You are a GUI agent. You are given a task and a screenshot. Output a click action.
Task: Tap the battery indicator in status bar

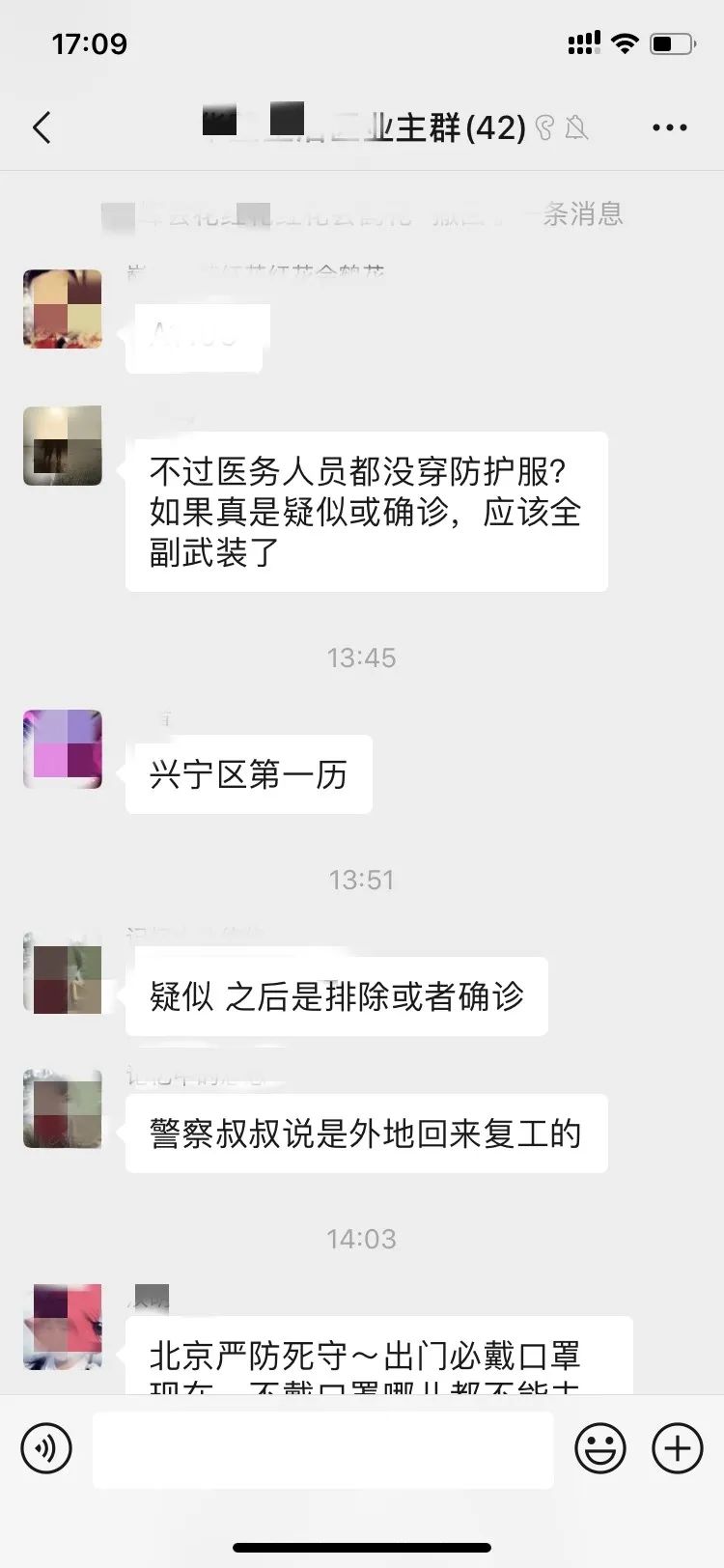pyautogui.click(x=671, y=42)
